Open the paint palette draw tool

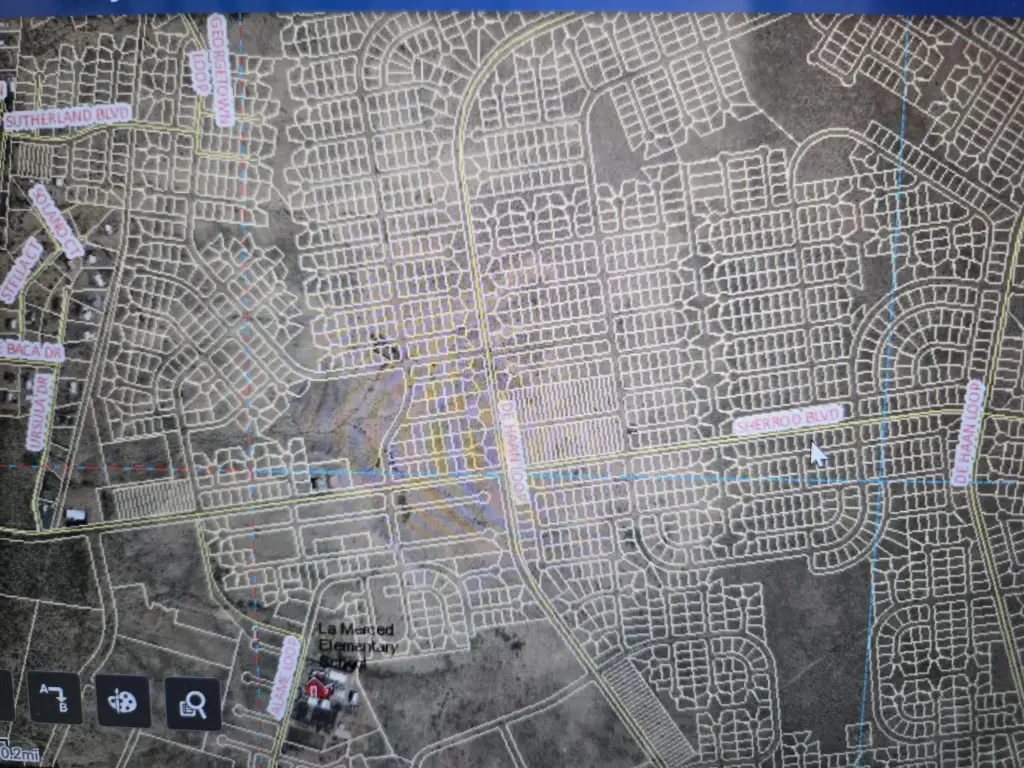tap(123, 701)
